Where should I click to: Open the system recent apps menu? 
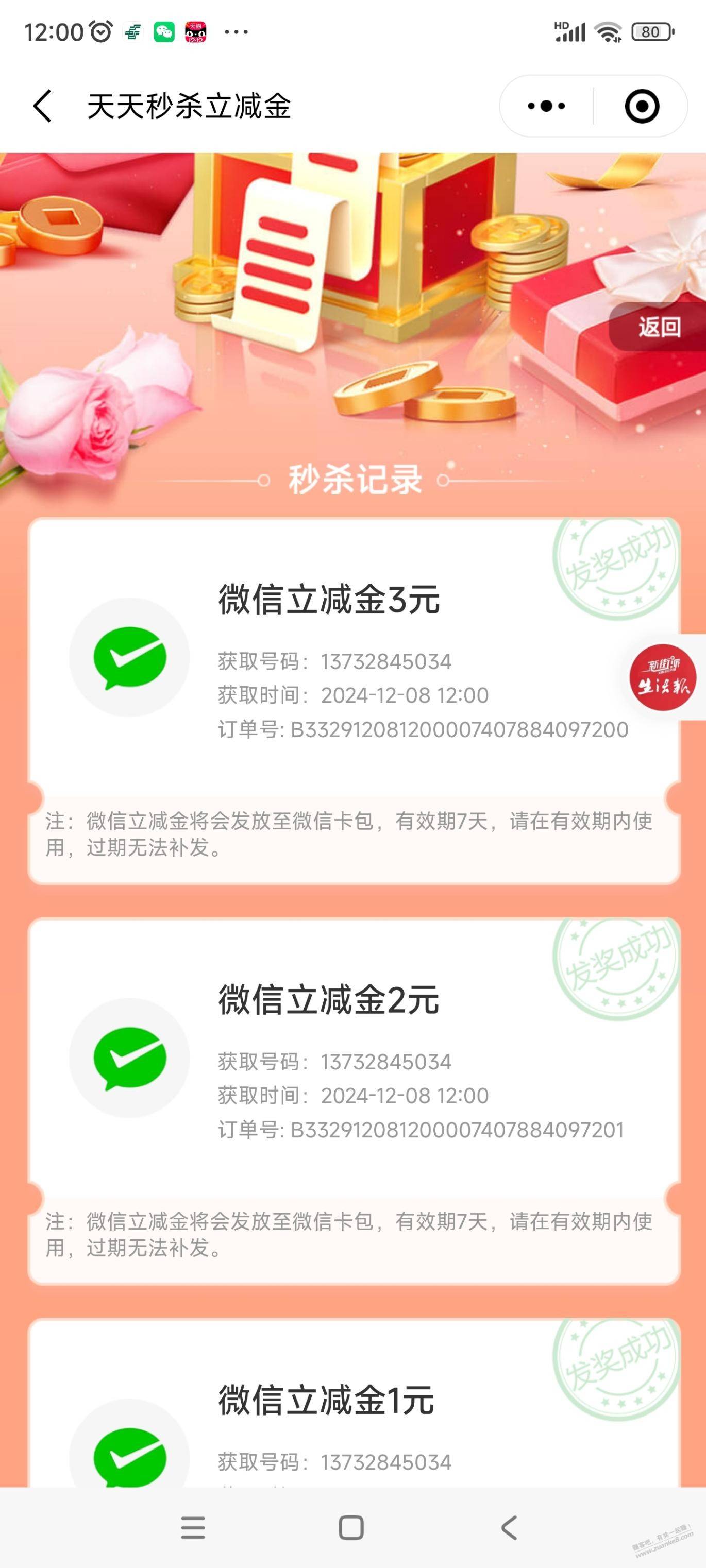click(x=193, y=1527)
